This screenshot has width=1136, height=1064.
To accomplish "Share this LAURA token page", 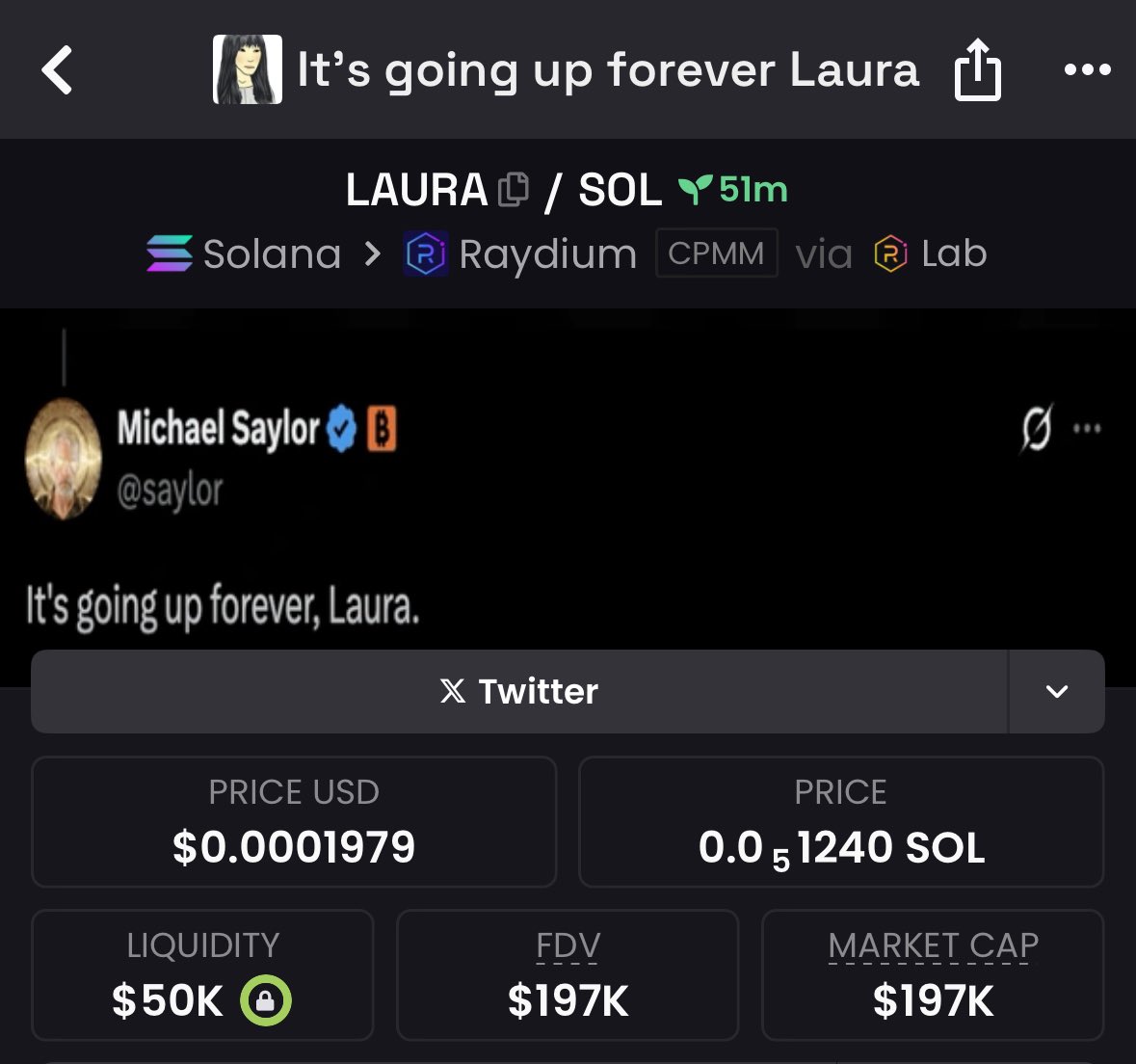I will click(977, 70).
